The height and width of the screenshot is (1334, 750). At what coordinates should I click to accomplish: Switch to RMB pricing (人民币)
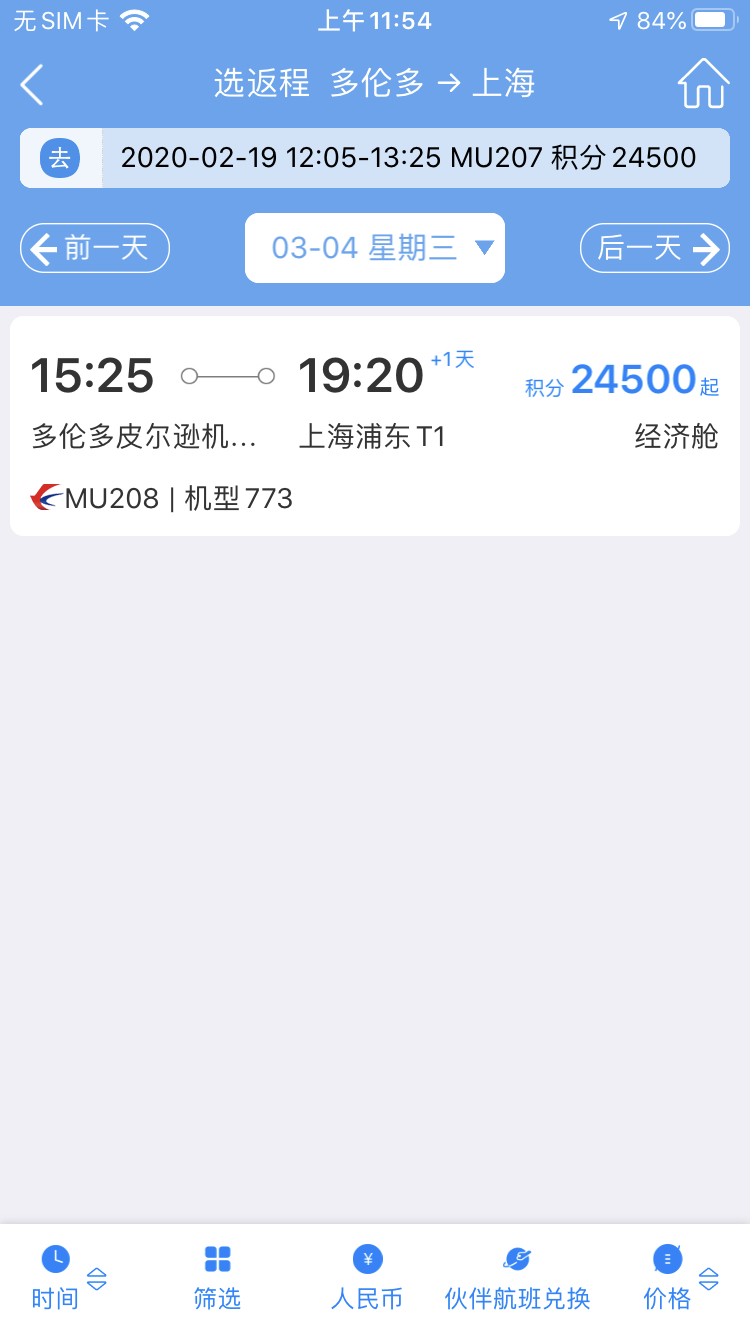pos(367,1278)
